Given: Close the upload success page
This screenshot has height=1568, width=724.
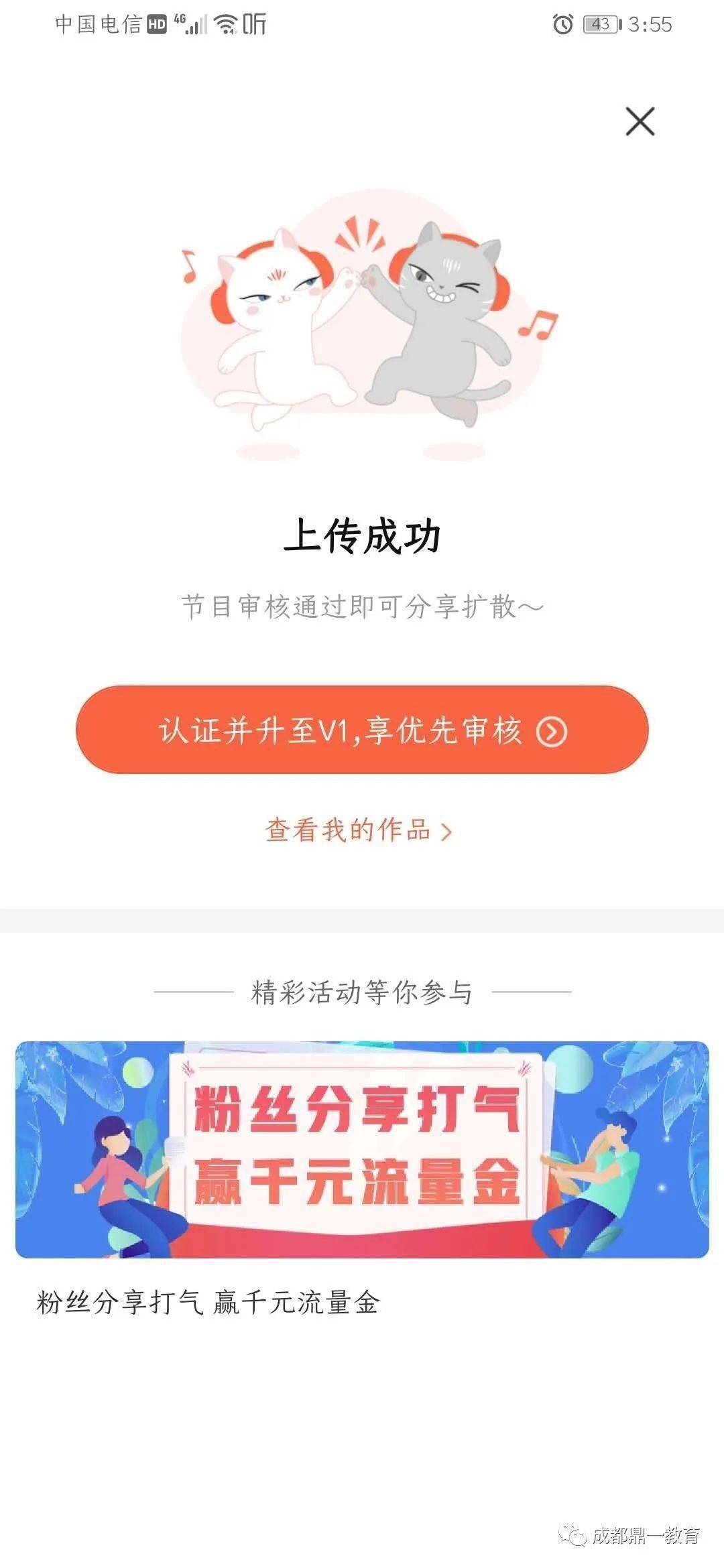Looking at the screenshot, I should (x=640, y=121).
